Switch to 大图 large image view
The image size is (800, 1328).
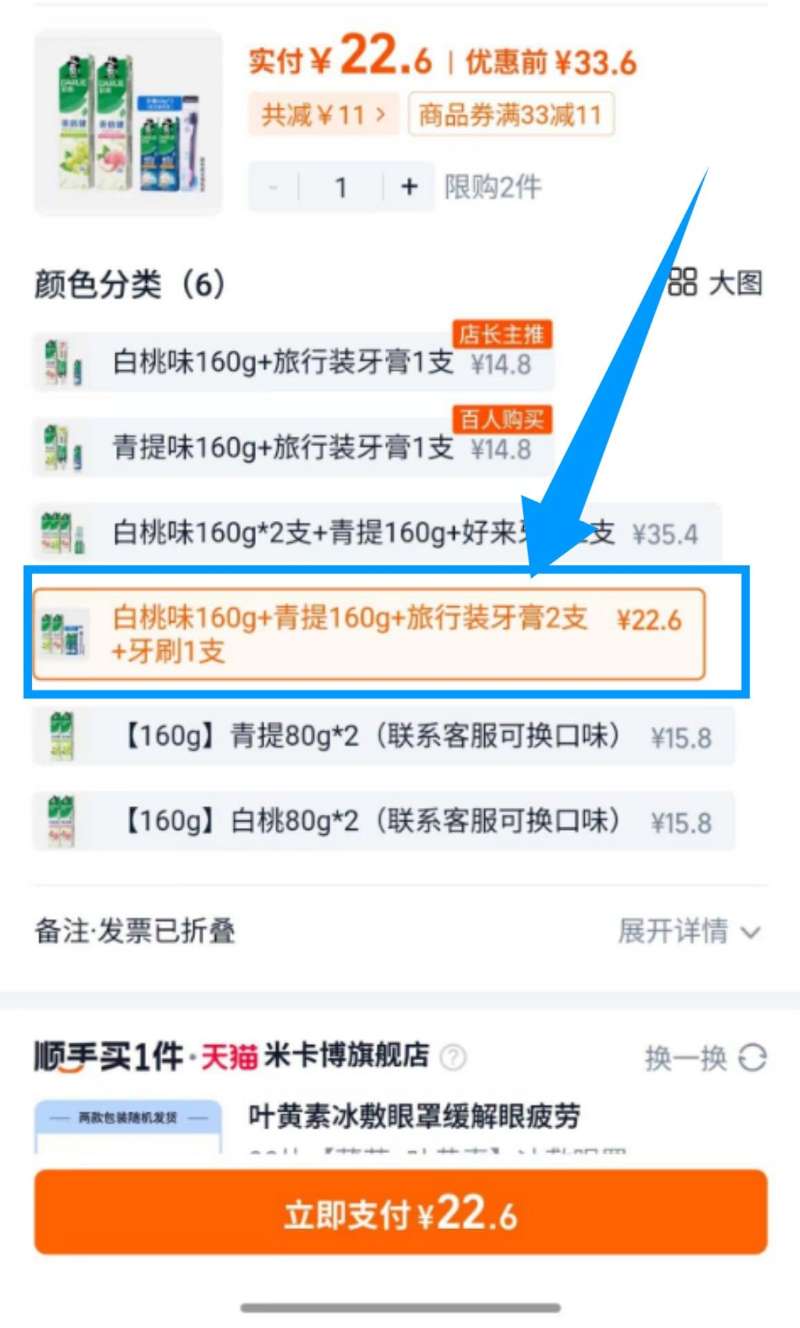point(715,283)
